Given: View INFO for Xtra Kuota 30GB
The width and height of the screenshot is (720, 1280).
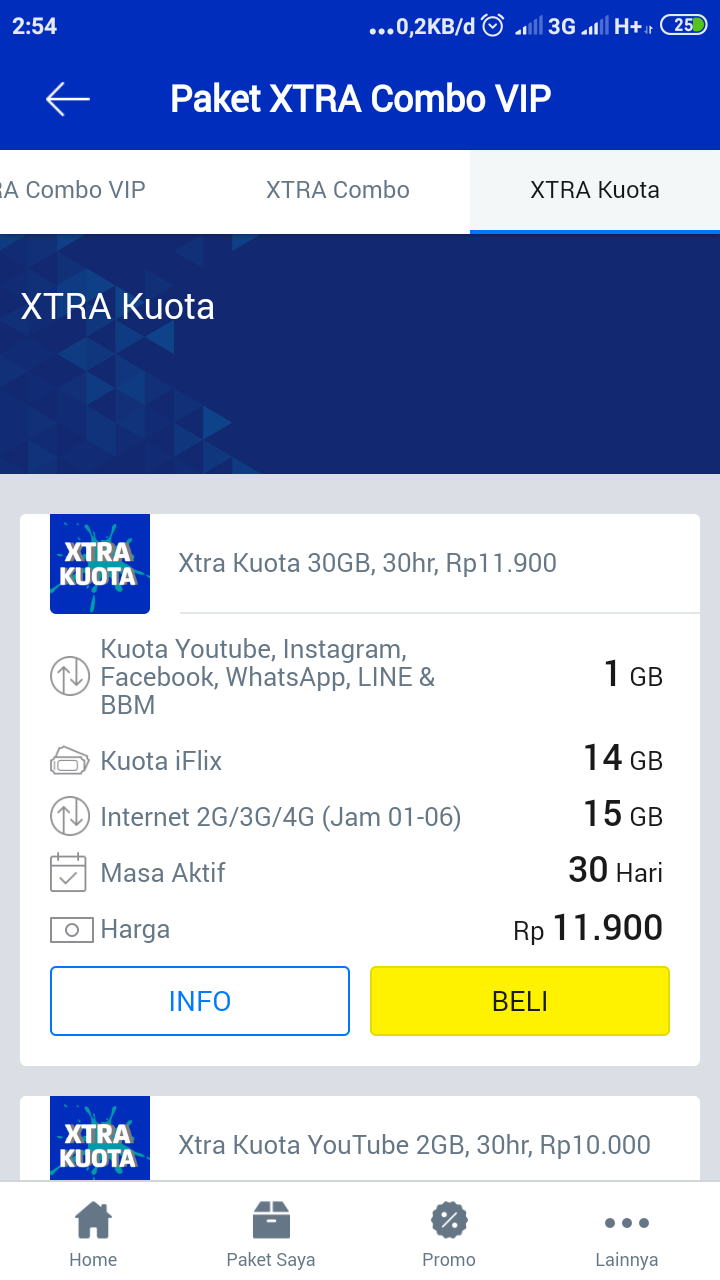Looking at the screenshot, I should pos(200,1001).
